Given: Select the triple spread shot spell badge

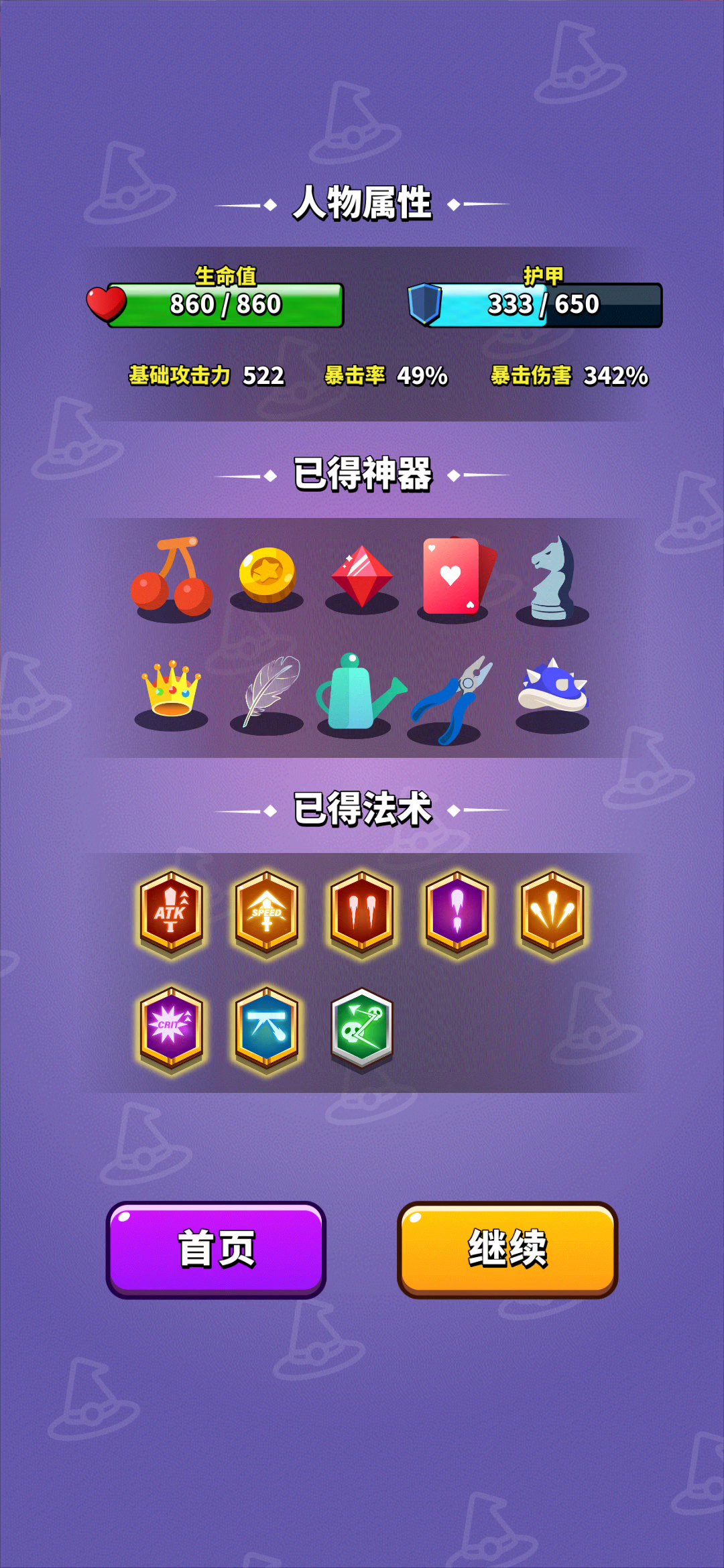Looking at the screenshot, I should tap(552, 911).
